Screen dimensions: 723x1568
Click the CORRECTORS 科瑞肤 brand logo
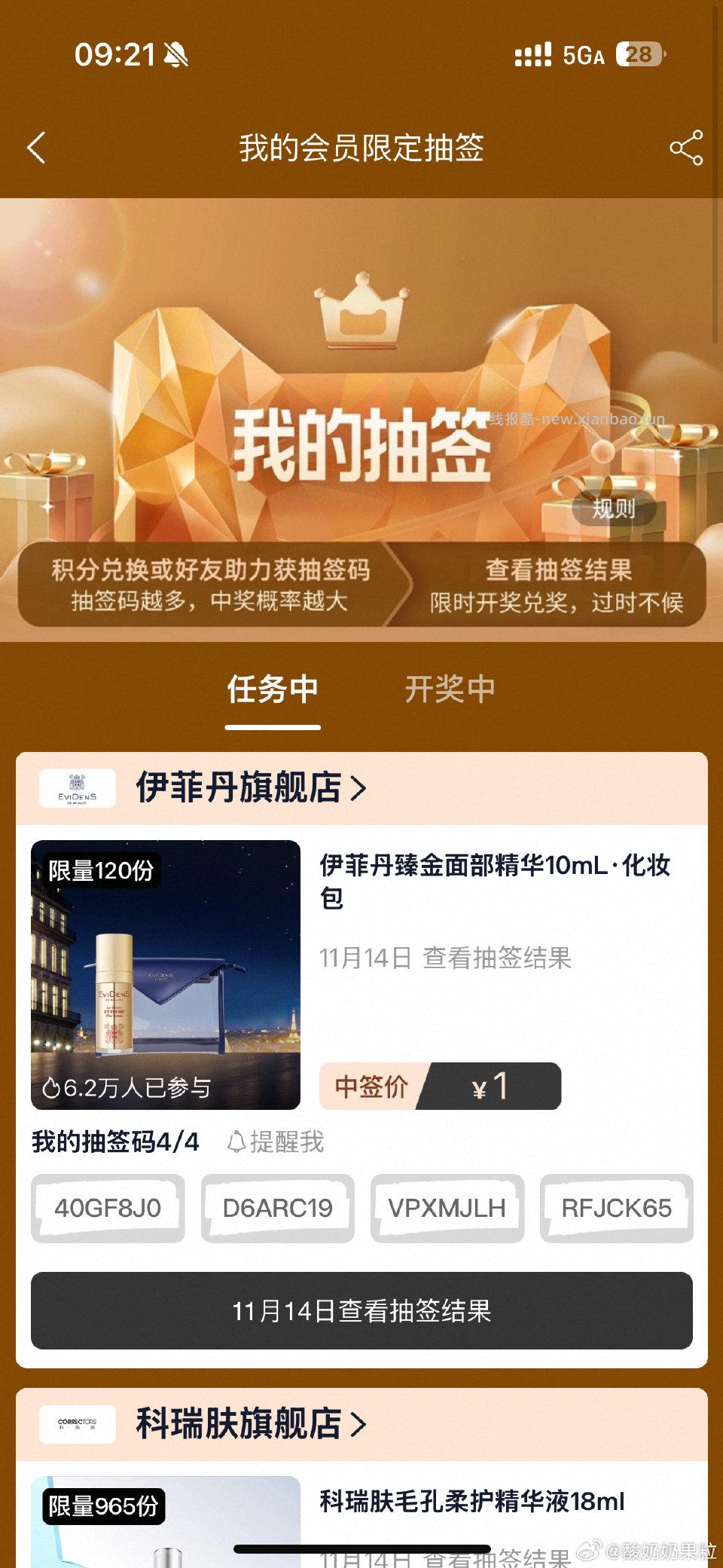point(76,1423)
